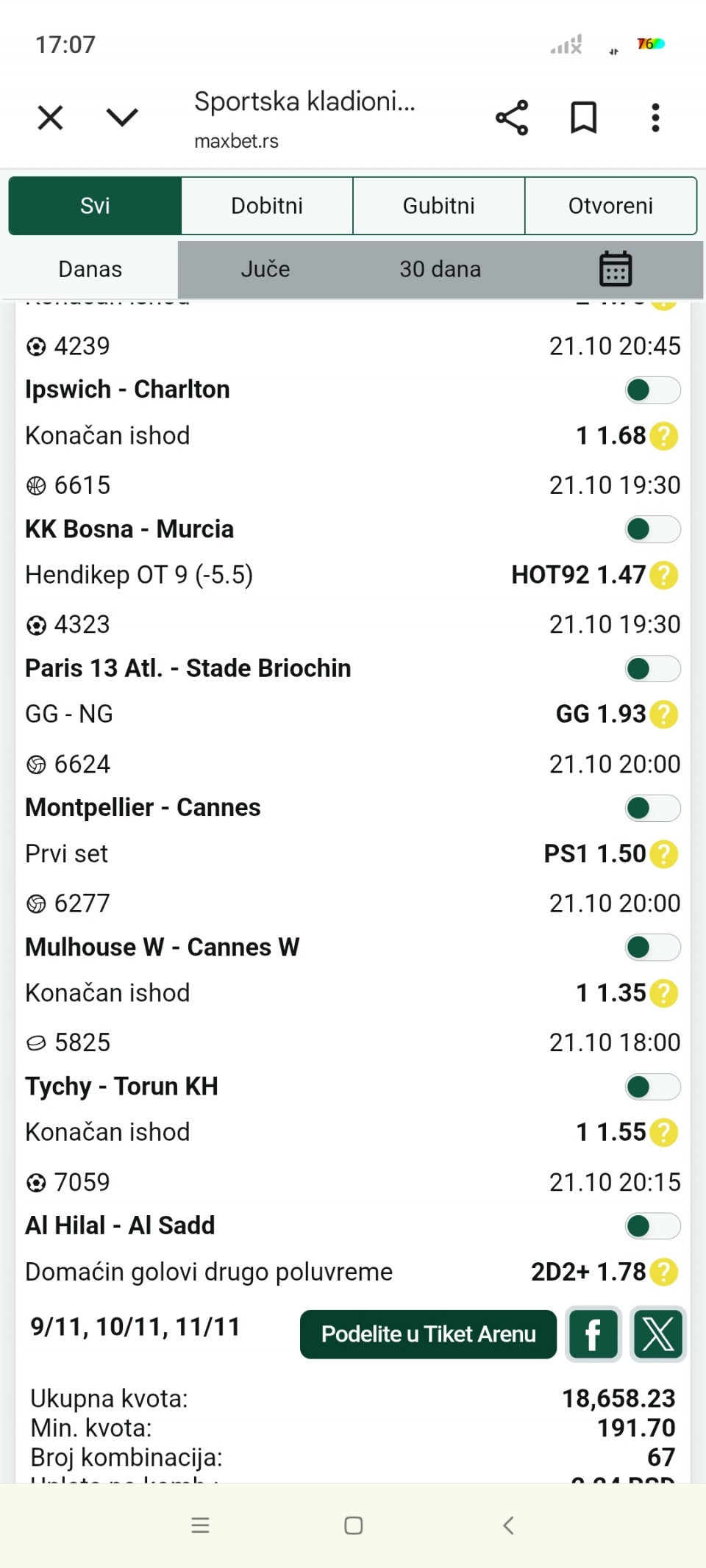Viewport: 706px width, 1568px height.
Task: Select the Svi tickets tab
Action: (x=95, y=206)
